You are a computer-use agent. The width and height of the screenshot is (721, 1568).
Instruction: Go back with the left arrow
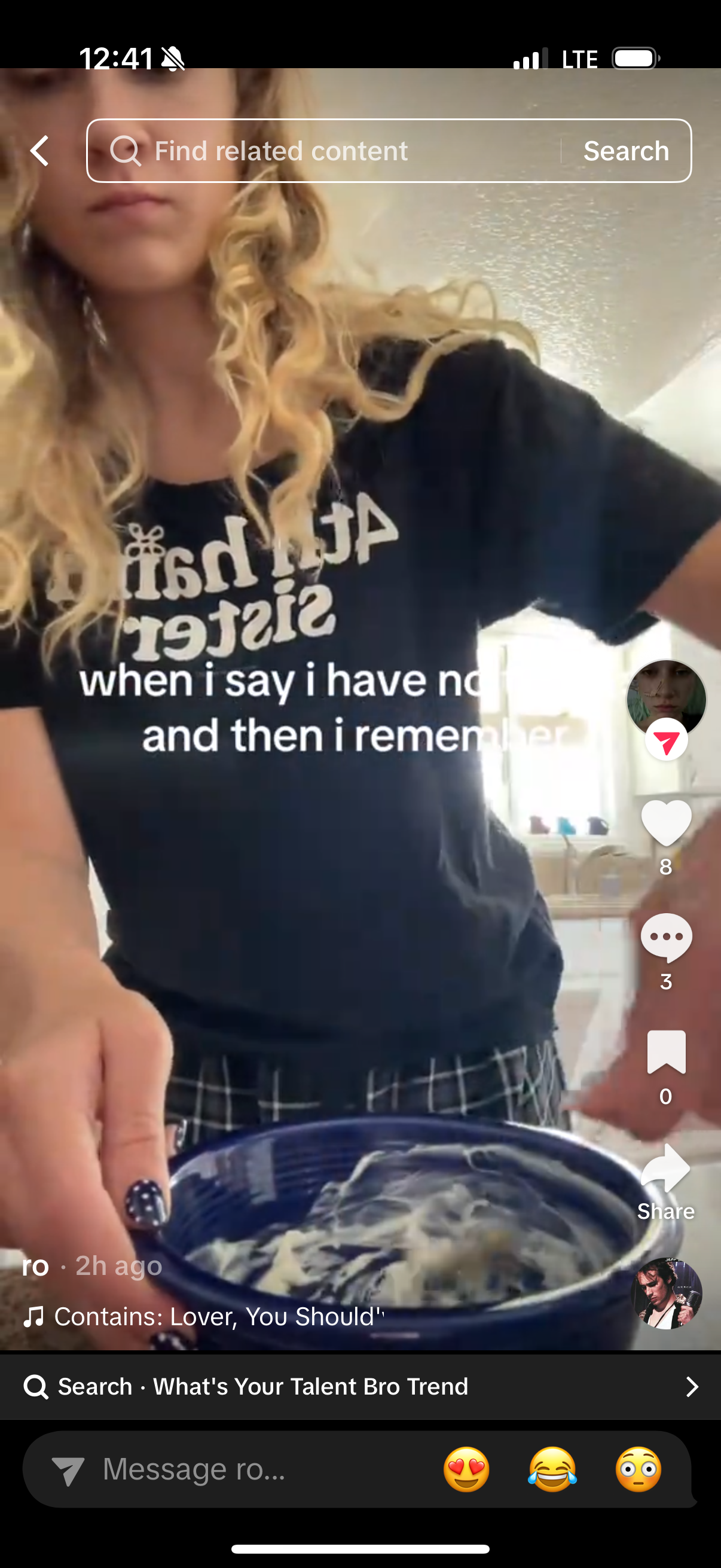coord(40,150)
